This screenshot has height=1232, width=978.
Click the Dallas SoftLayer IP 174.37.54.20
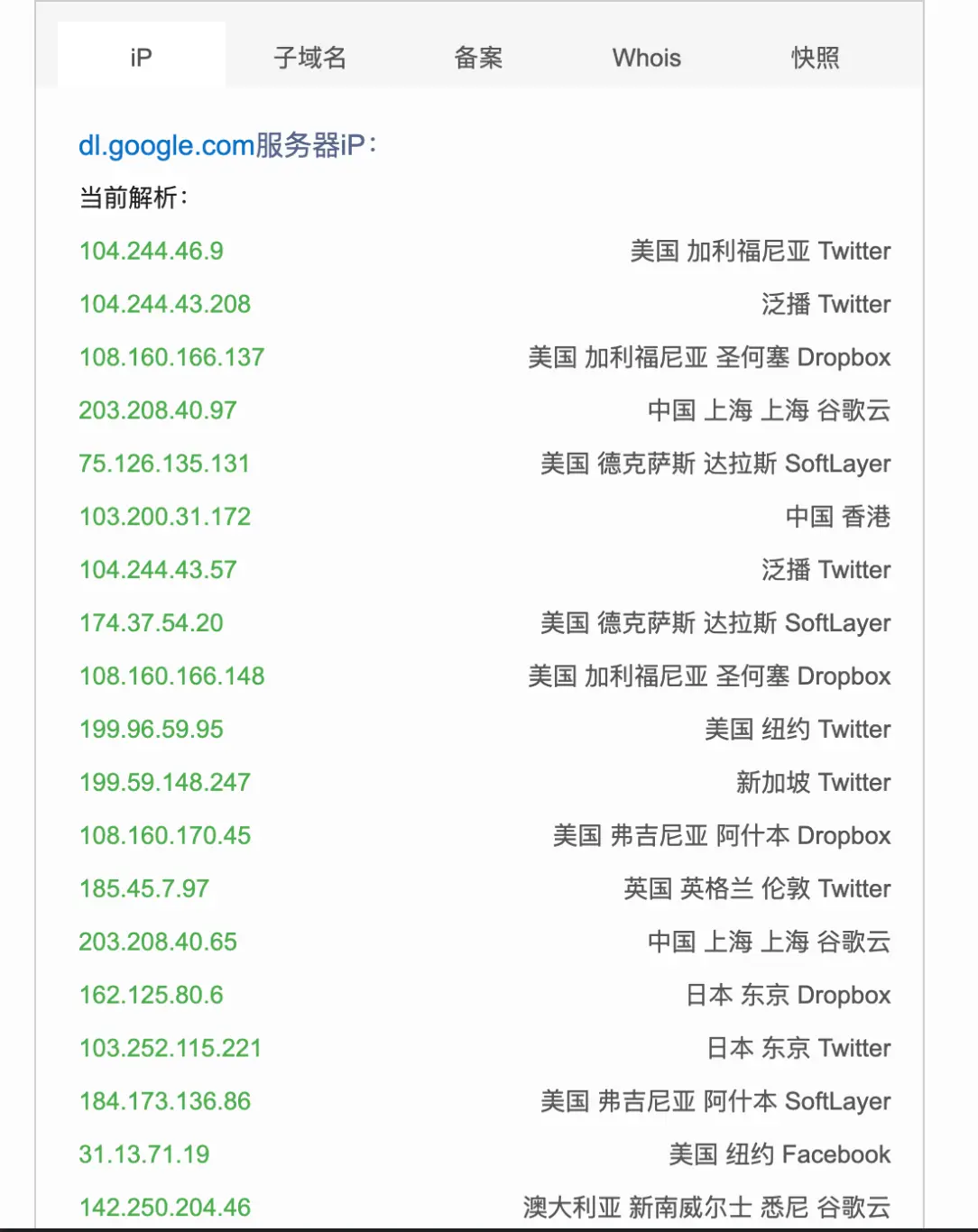tap(150, 623)
